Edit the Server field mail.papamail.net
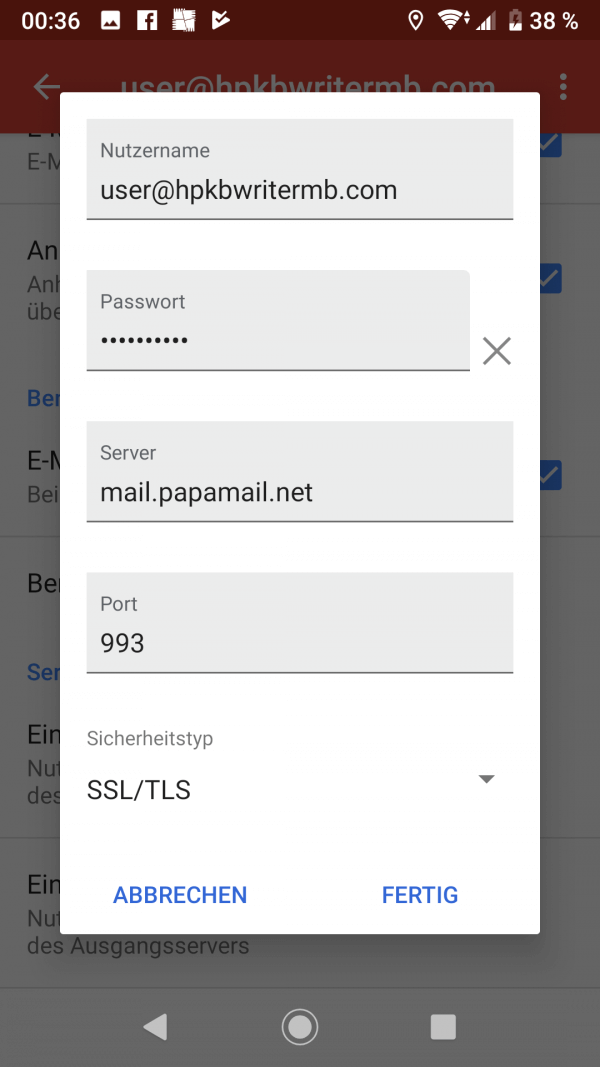This screenshot has height=1067, width=600. [299, 471]
